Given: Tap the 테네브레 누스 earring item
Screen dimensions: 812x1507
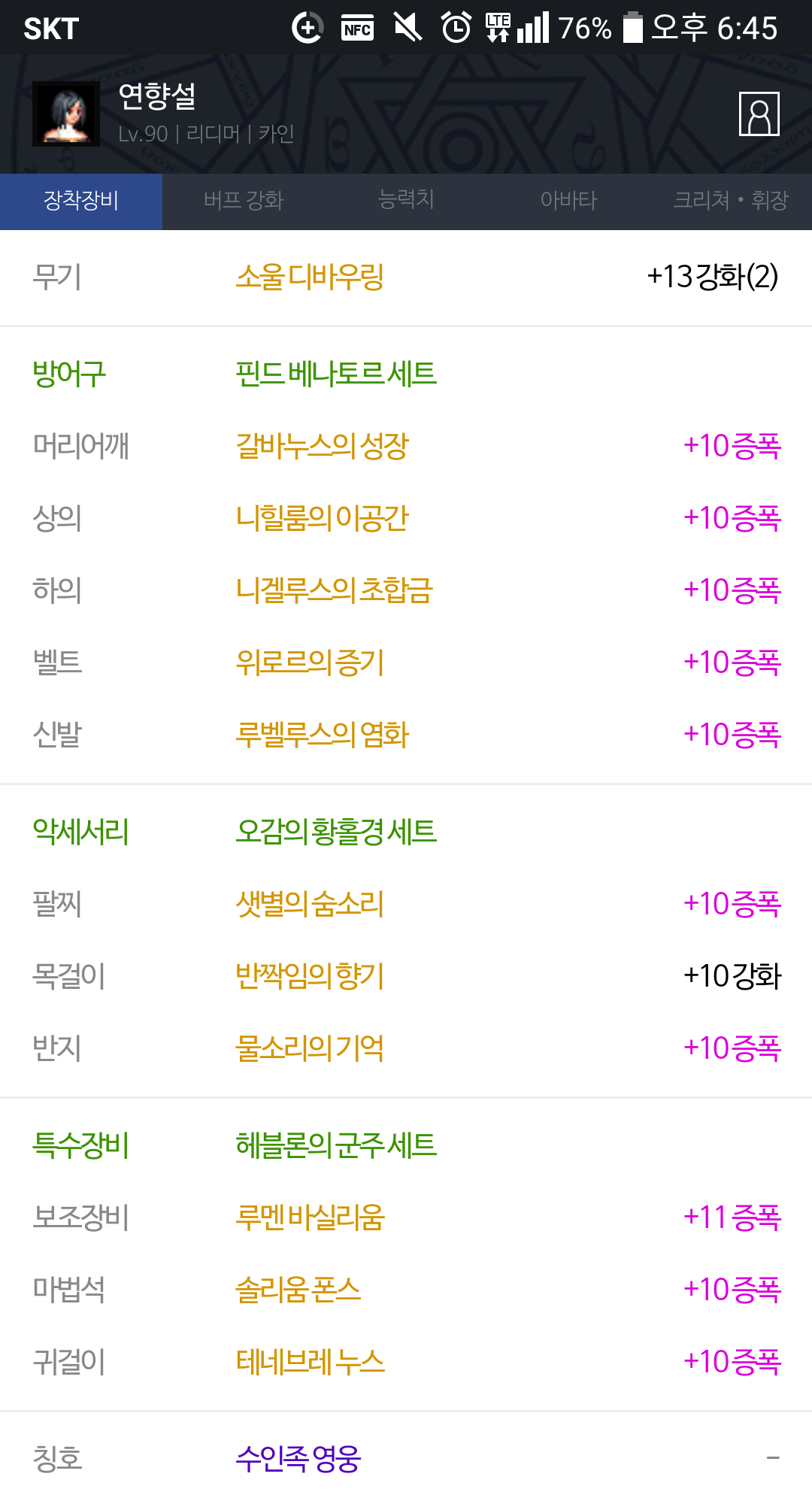Looking at the screenshot, I should [x=310, y=1362].
